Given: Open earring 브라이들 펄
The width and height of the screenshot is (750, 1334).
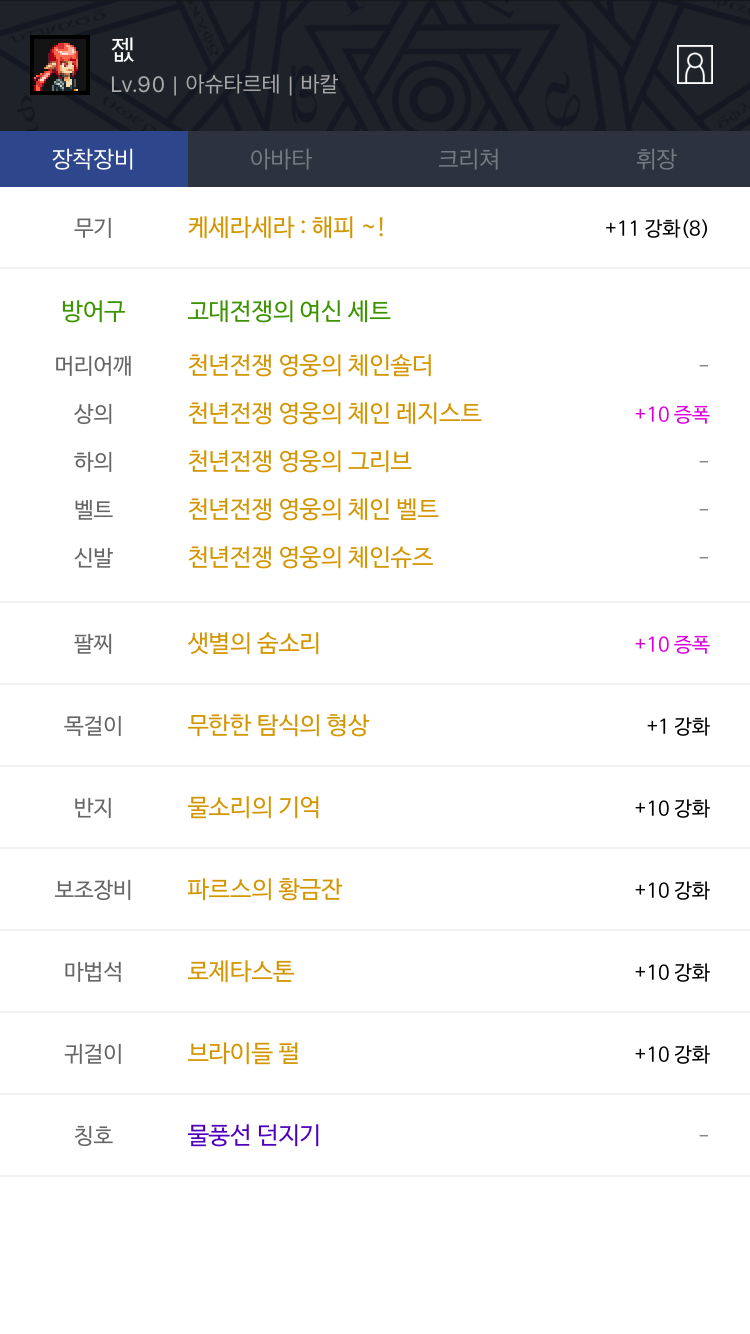Looking at the screenshot, I should point(243,1053).
